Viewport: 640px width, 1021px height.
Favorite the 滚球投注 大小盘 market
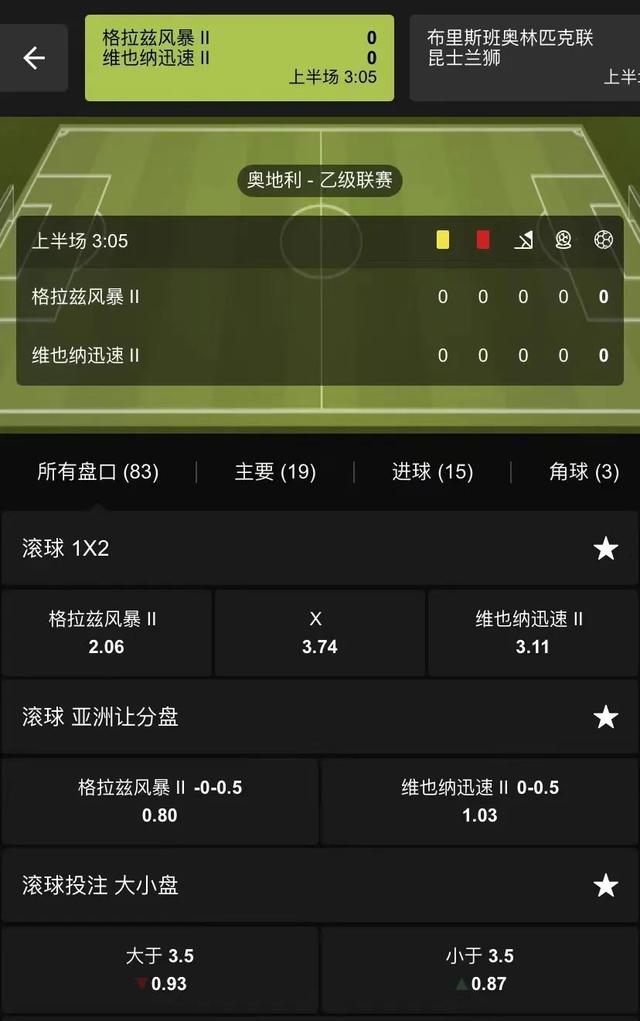pos(605,885)
